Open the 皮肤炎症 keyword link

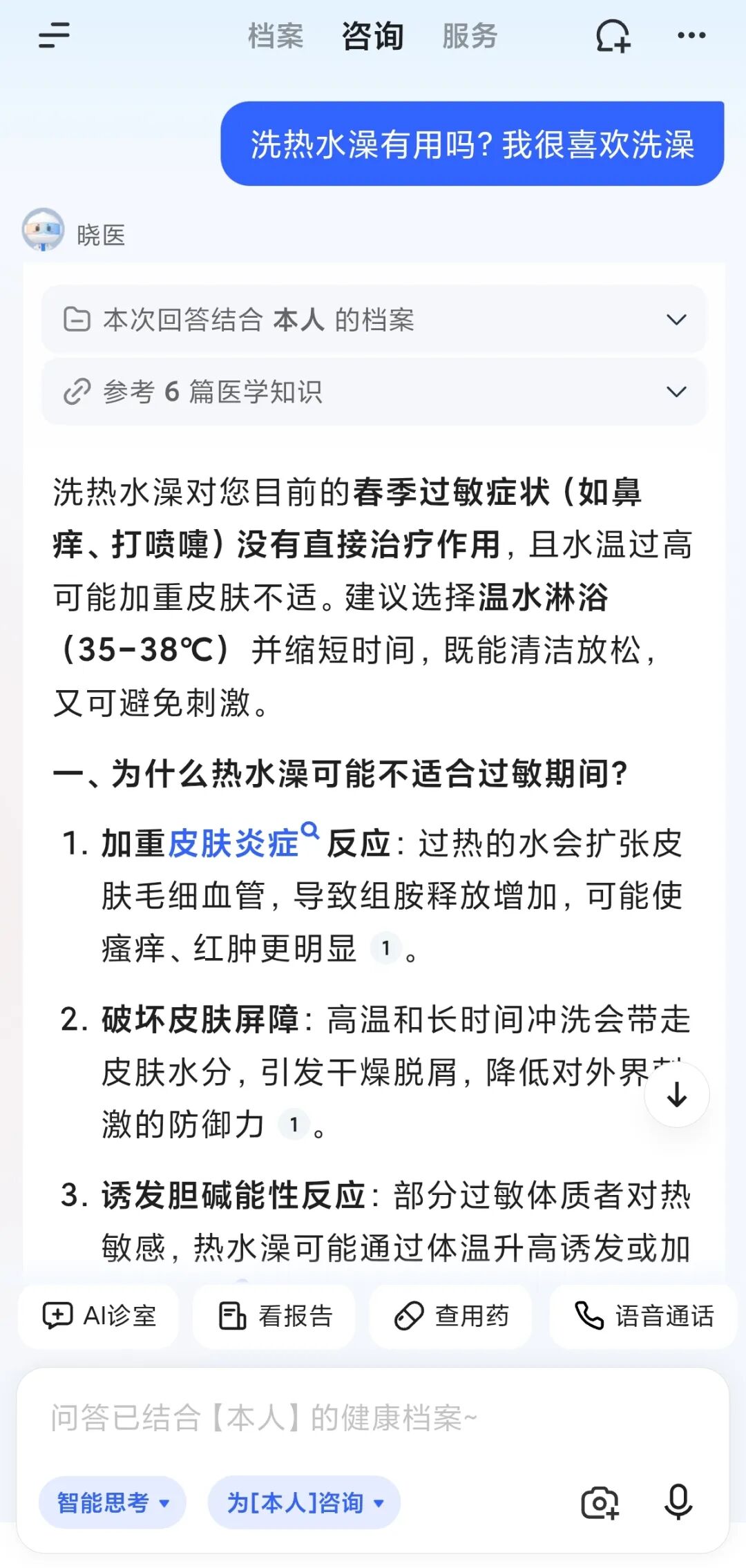(235, 843)
